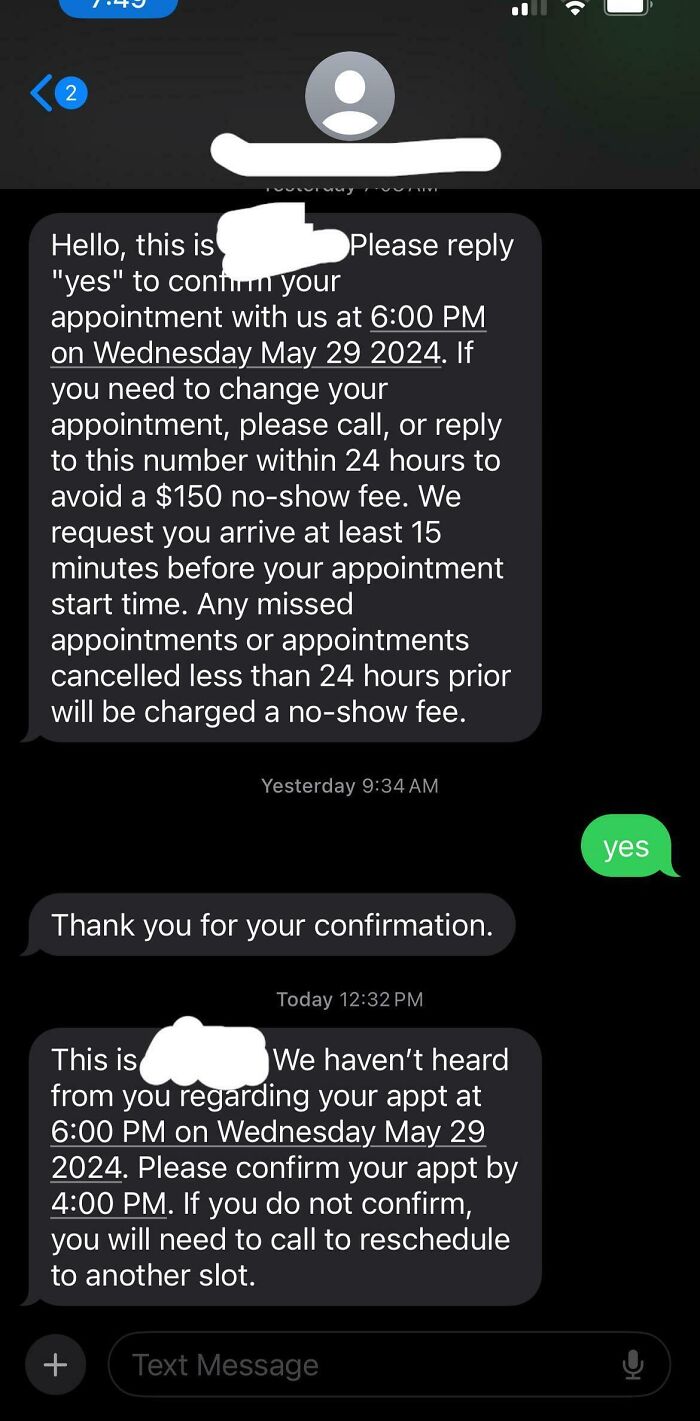The width and height of the screenshot is (700, 1421).
Task: Focus the Text Message input field
Action: click(x=370, y=1365)
